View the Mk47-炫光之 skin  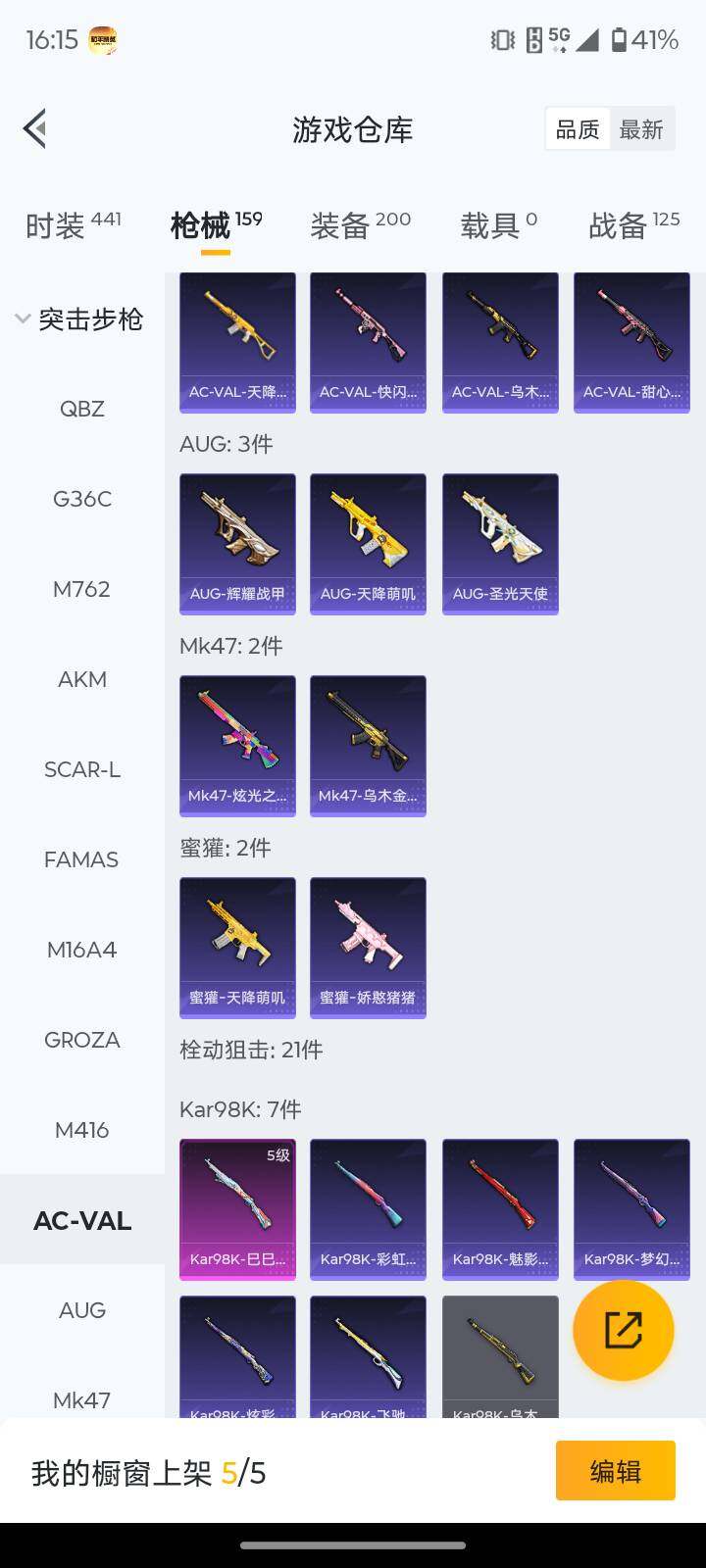pos(237,746)
